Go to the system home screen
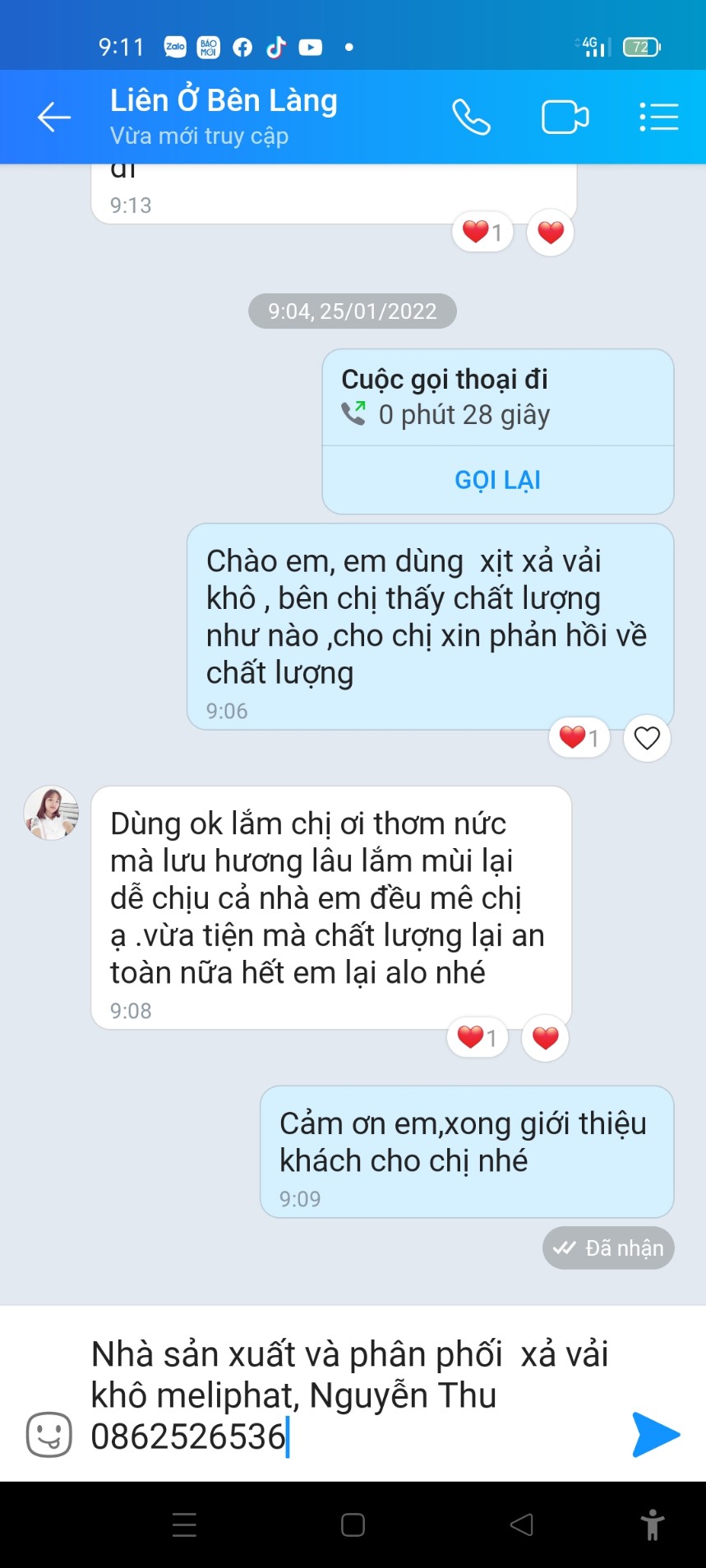Viewport: 706px width, 1568px height. click(353, 1525)
